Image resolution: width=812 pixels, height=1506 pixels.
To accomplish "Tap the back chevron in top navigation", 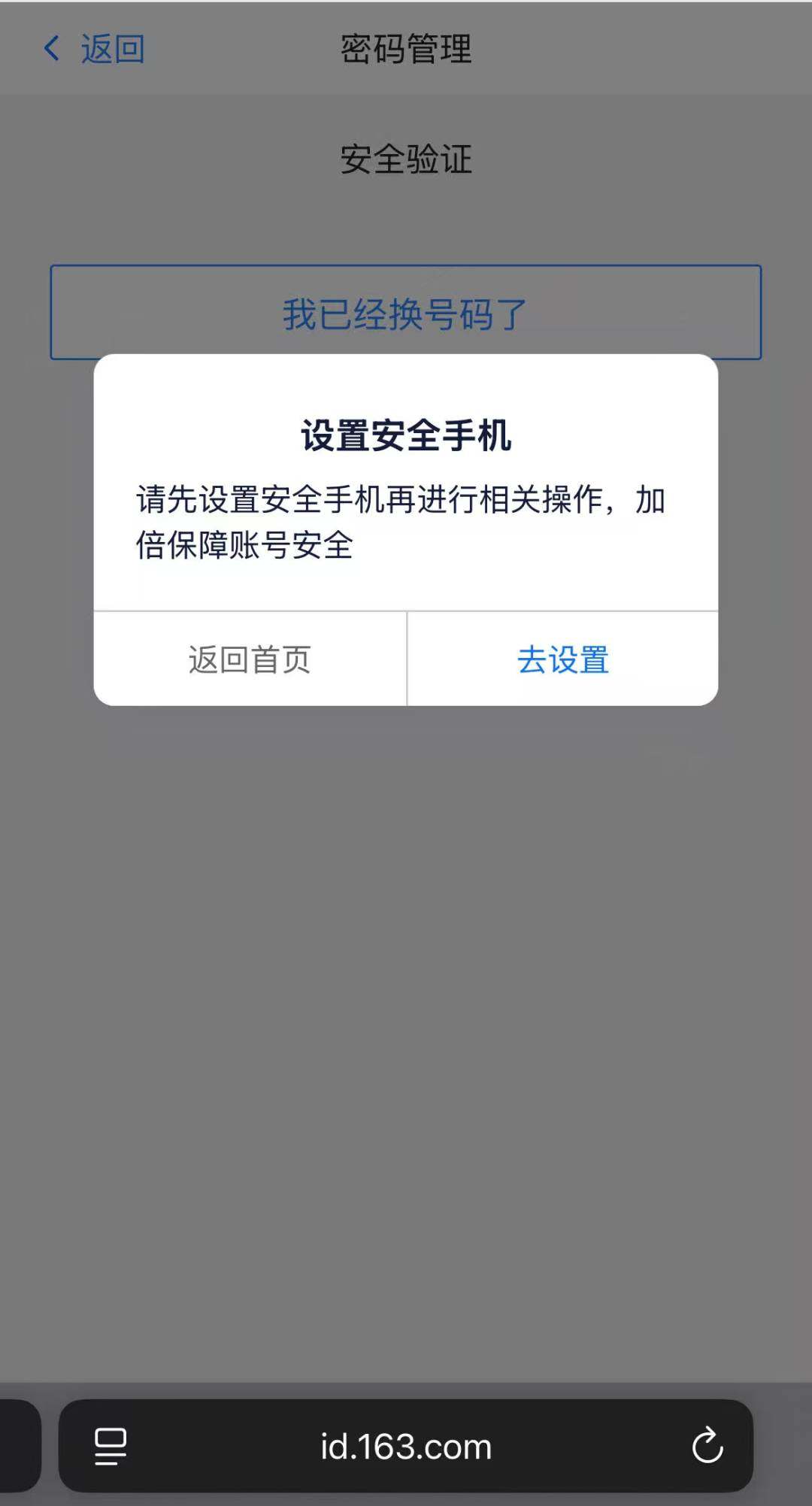I will click(51, 47).
